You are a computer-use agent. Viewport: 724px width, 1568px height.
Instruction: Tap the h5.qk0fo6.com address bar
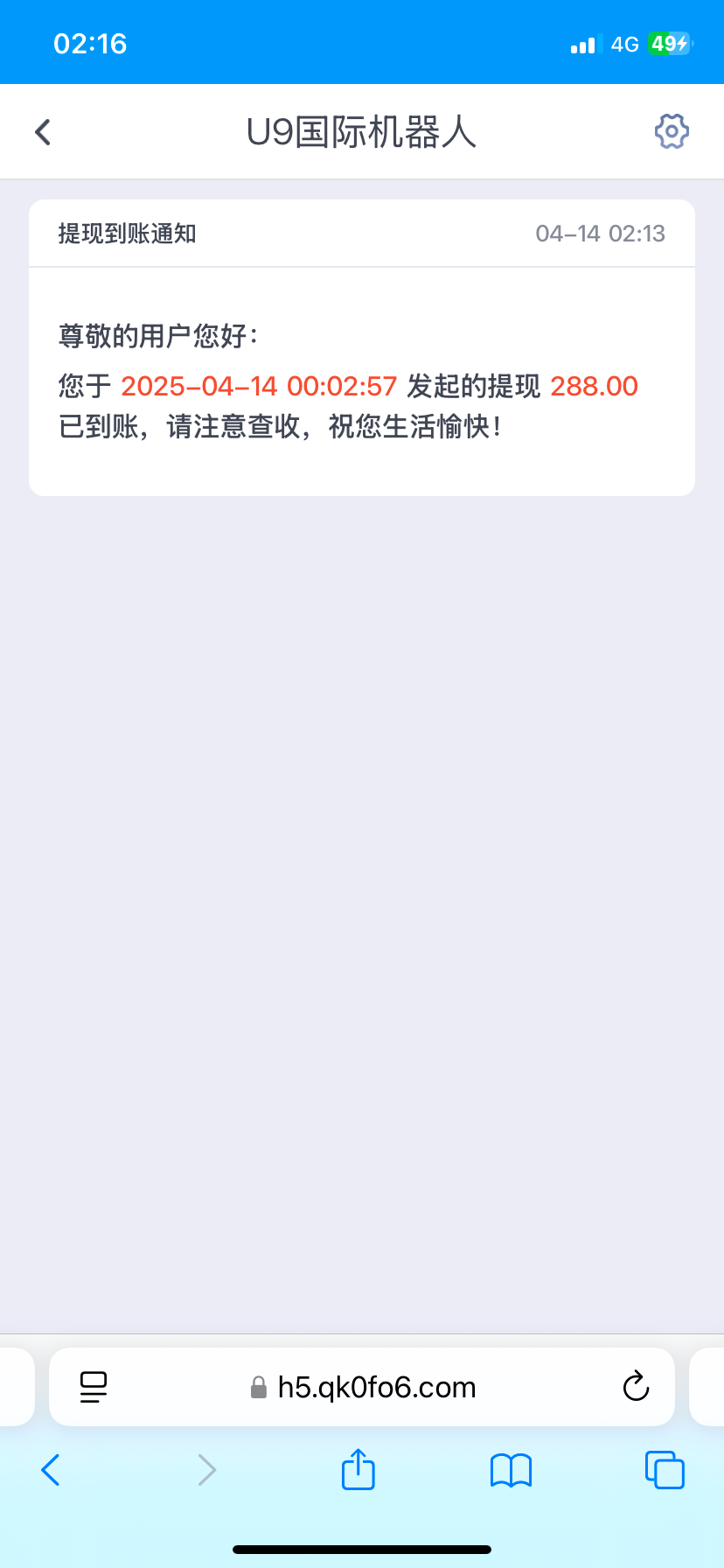pyautogui.click(x=376, y=1388)
